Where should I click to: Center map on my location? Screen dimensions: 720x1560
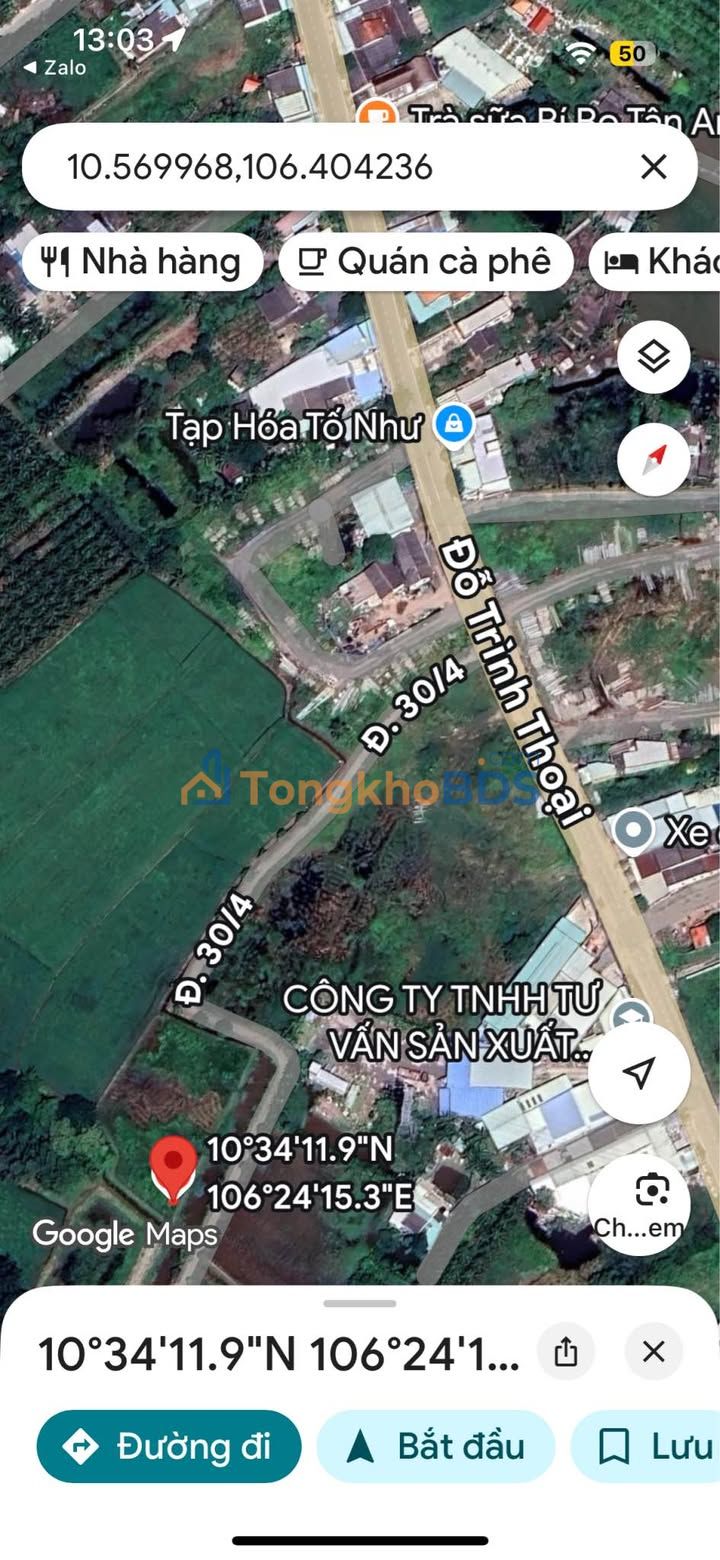click(638, 1073)
